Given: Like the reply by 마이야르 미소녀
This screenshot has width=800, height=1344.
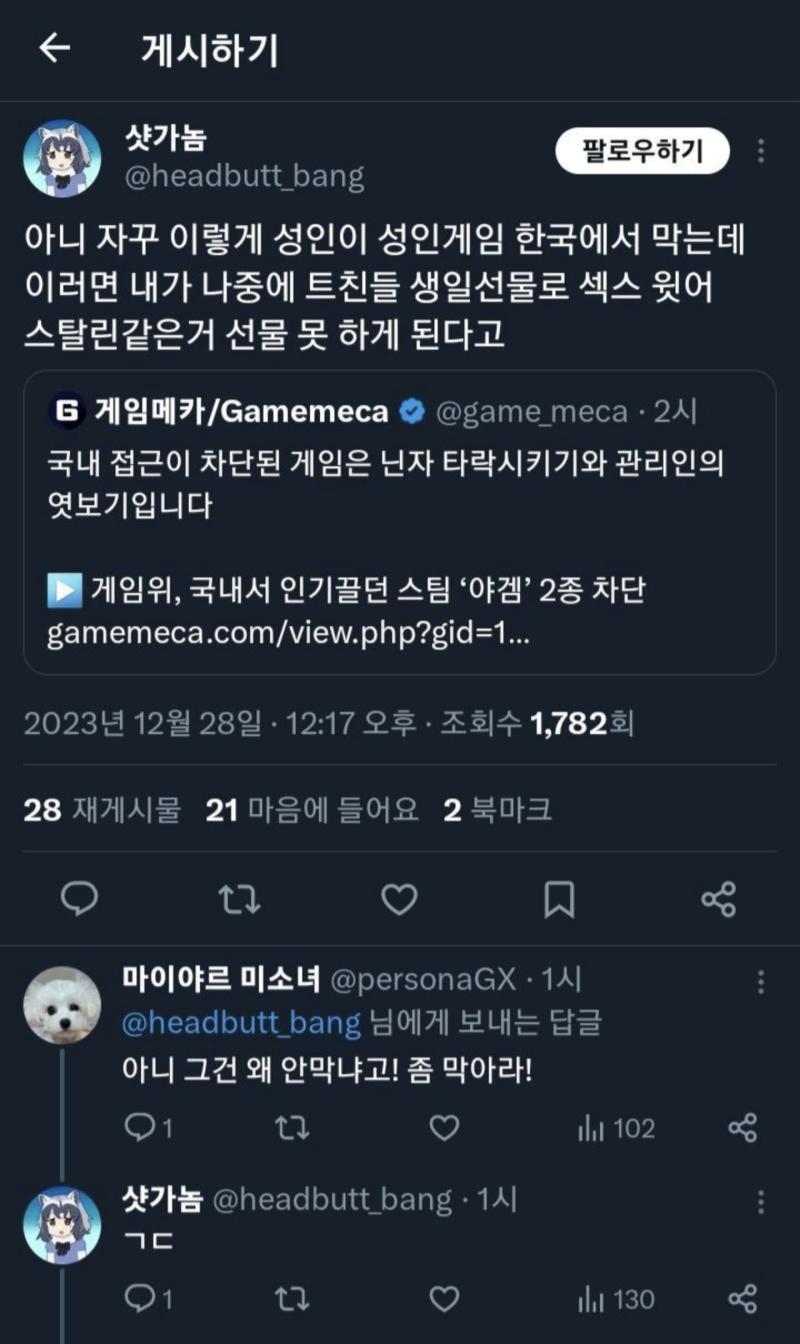Looking at the screenshot, I should pyautogui.click(x=443, y=1128).
